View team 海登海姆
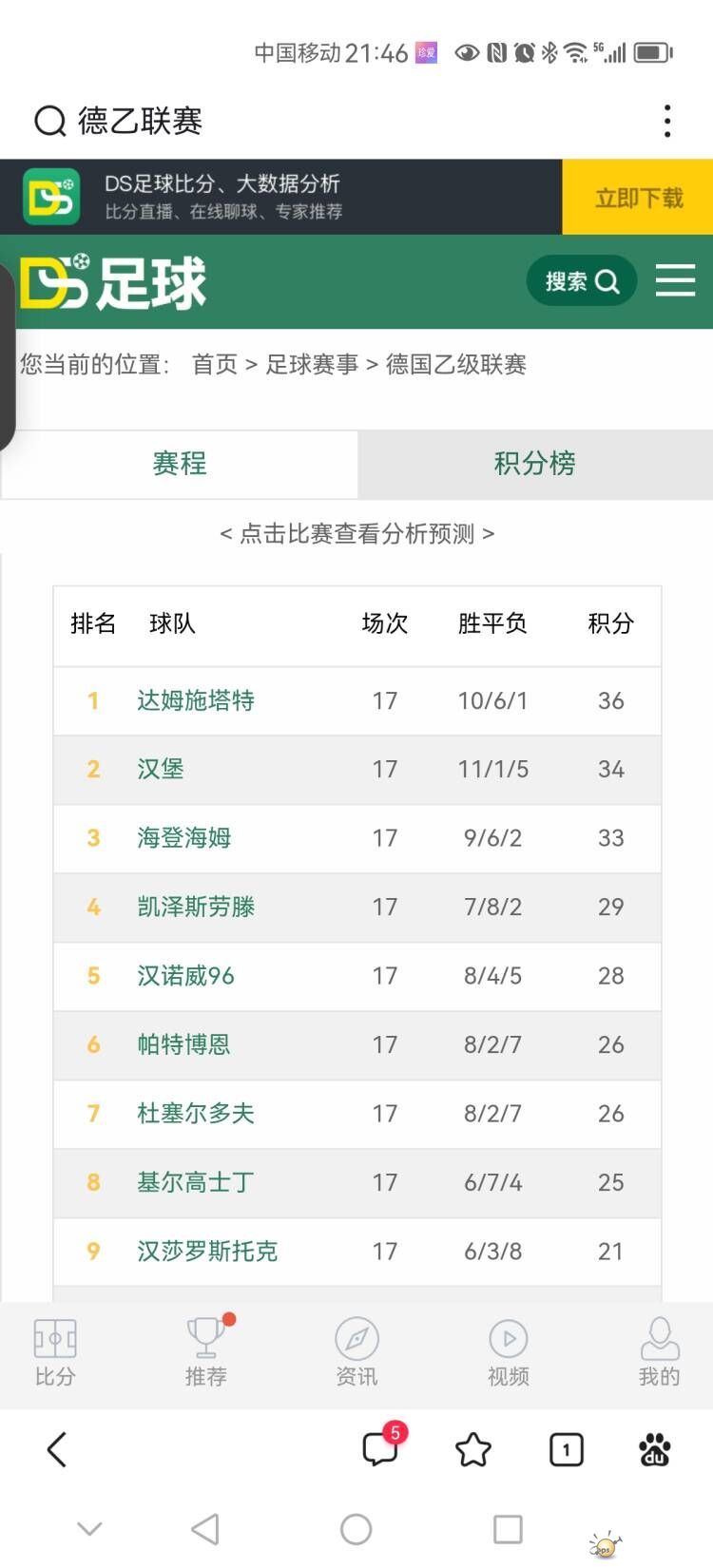The height and width of the screenshot is (1568, 713). 184,838
